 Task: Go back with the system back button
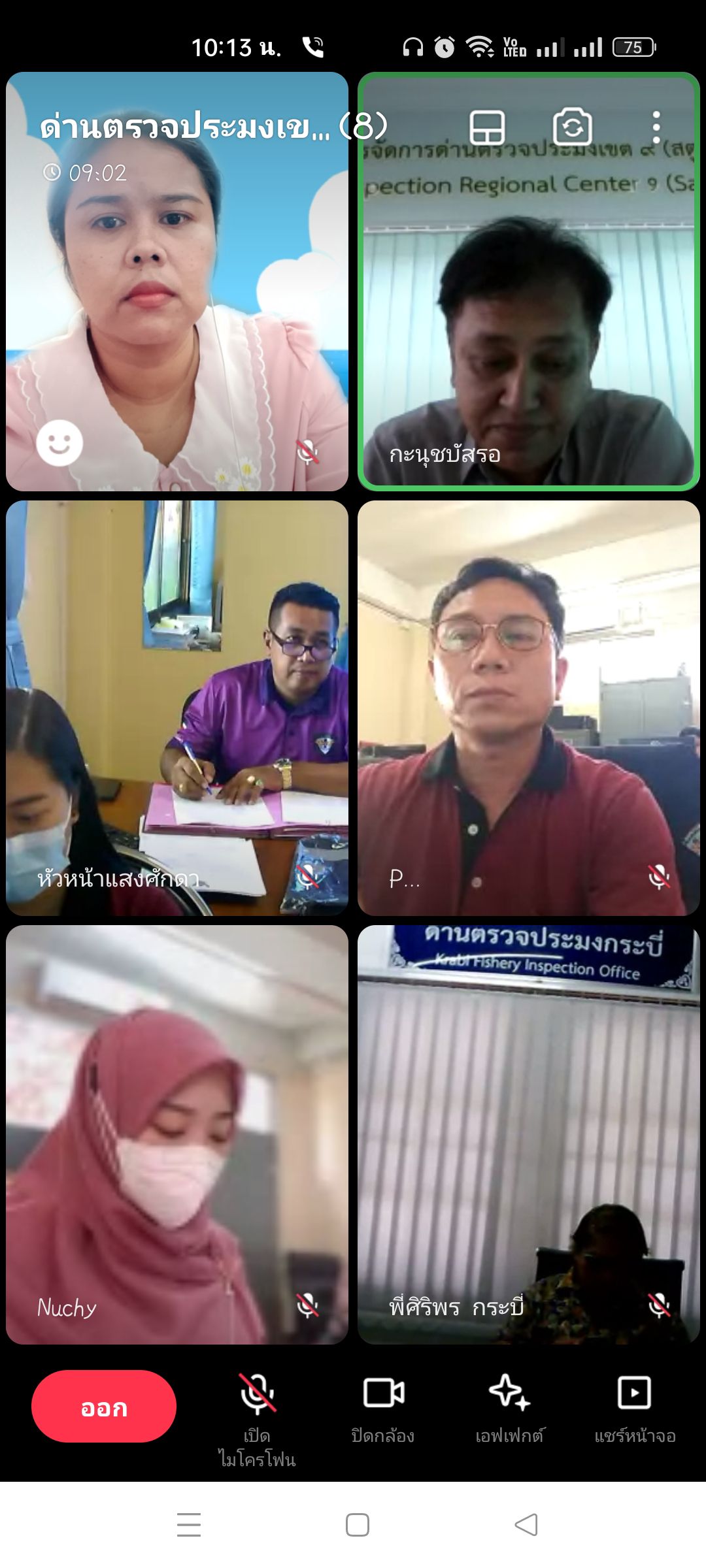tap(526, 1525)
